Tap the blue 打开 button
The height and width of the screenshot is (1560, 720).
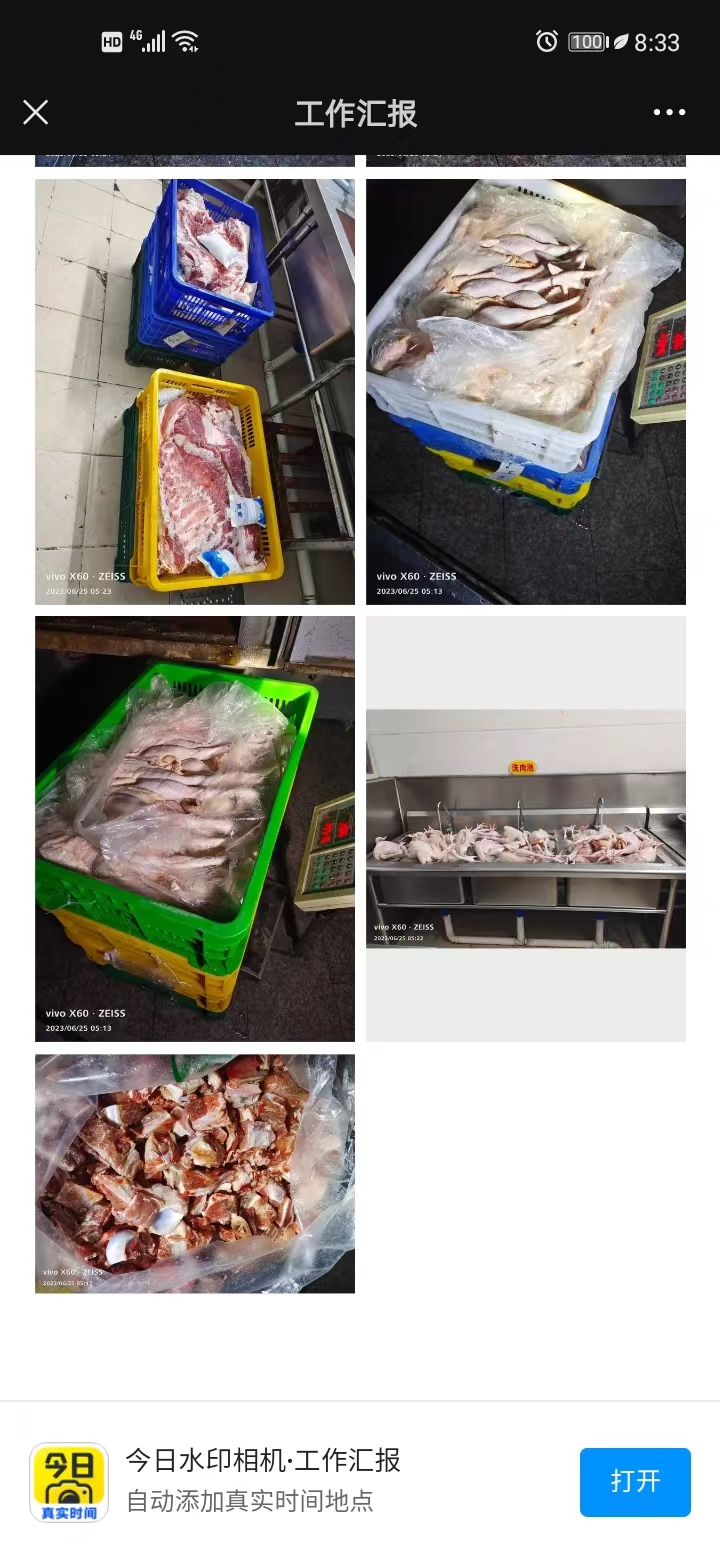(x=635, y=1481)
